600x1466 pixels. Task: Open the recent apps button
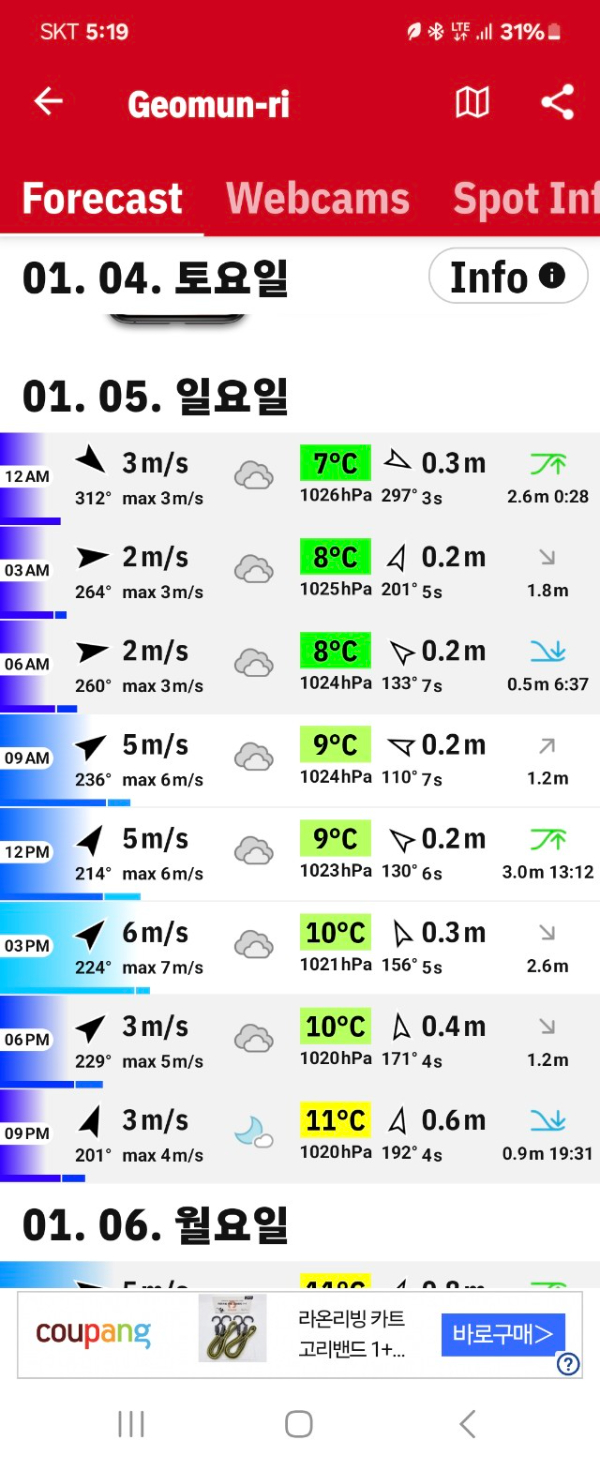[x=131, y=1424]
